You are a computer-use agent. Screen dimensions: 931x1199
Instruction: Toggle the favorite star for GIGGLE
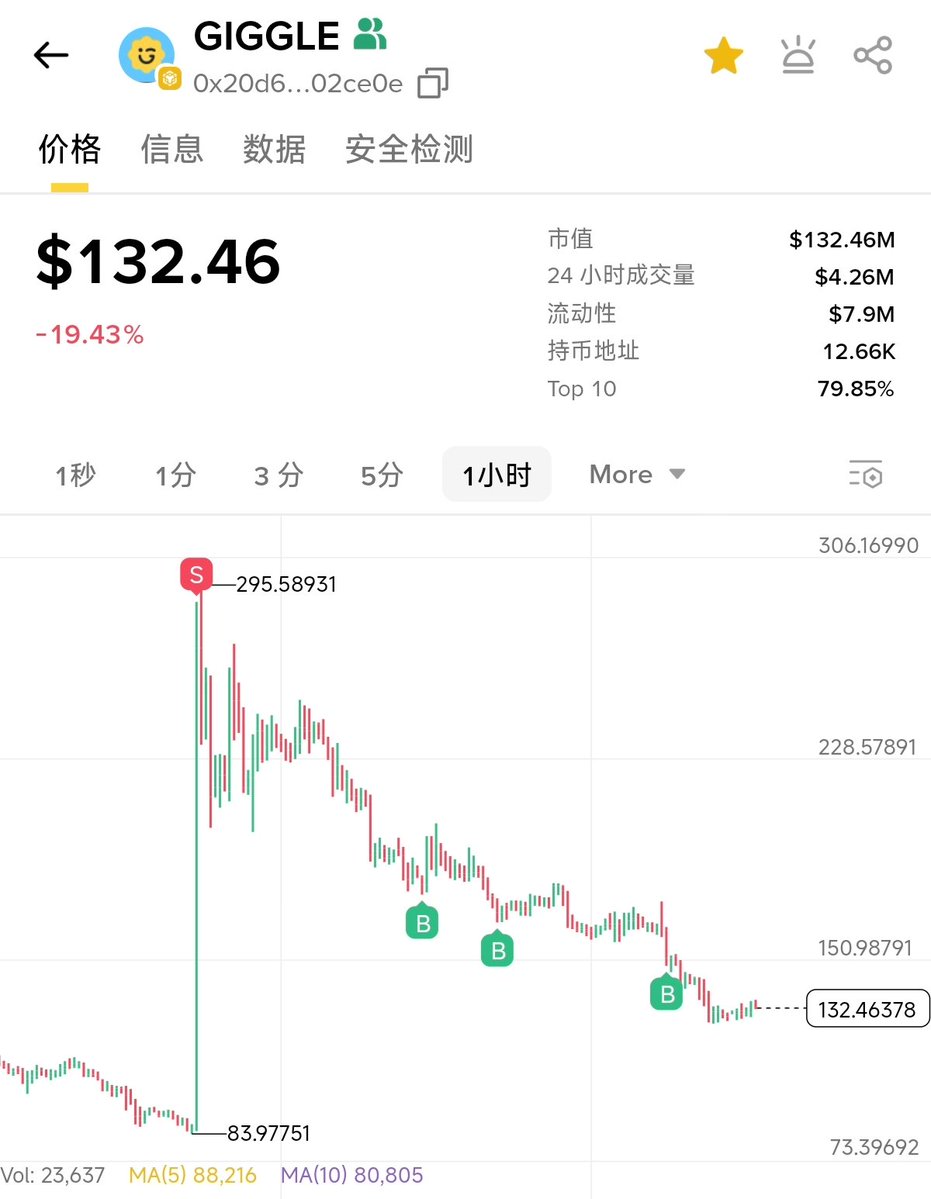tap(723, 57)
